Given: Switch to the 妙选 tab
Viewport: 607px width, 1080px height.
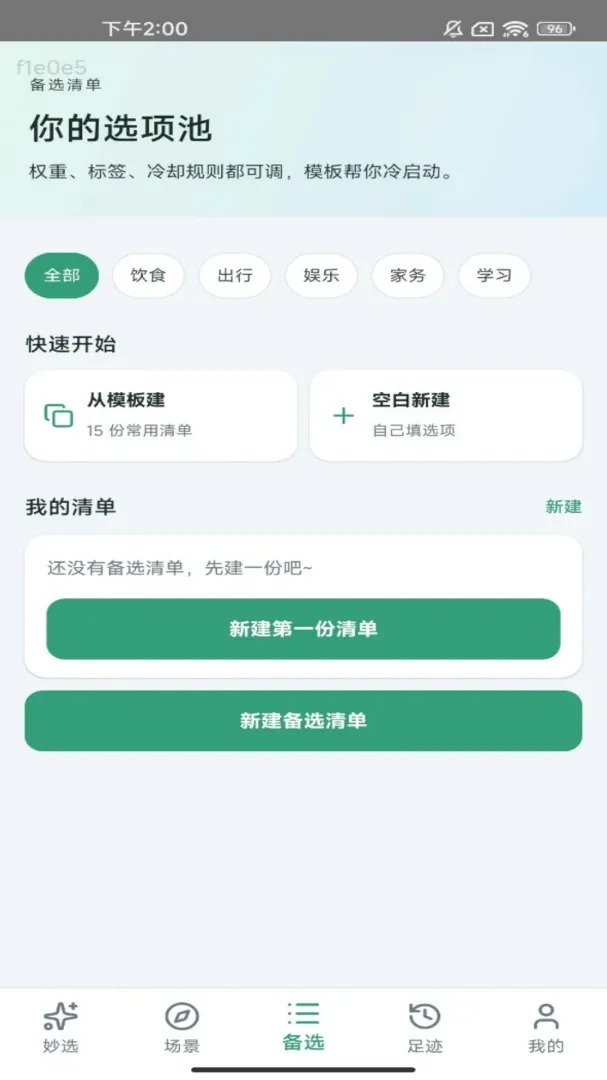Looking at the screenshot, I should point(61,1028).
